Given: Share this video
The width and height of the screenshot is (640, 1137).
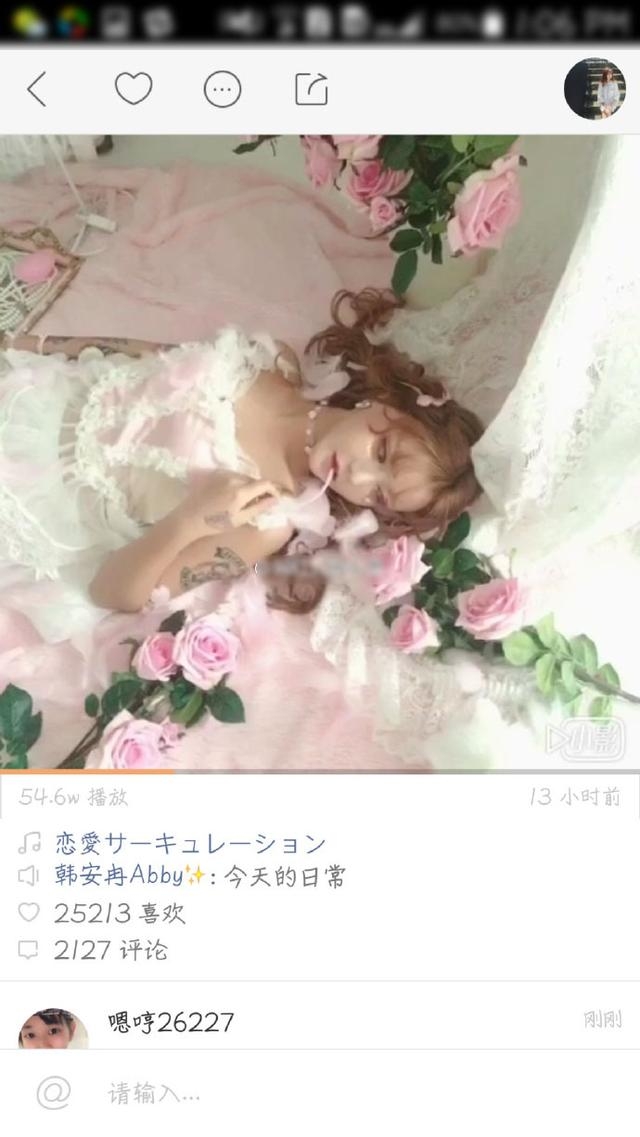Looking at the screenshot, I should [x=311, y=90].
